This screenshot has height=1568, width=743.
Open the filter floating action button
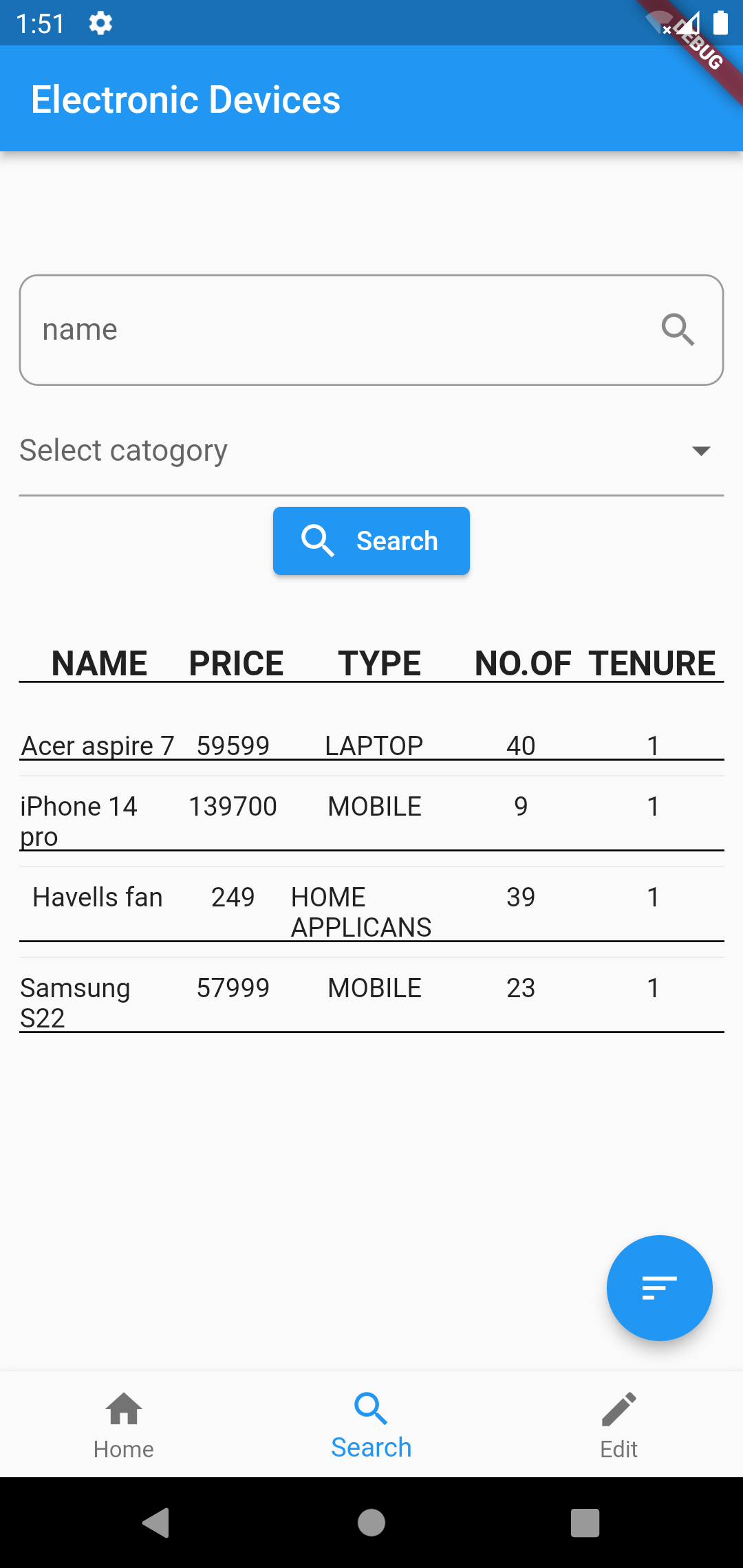659,1288
